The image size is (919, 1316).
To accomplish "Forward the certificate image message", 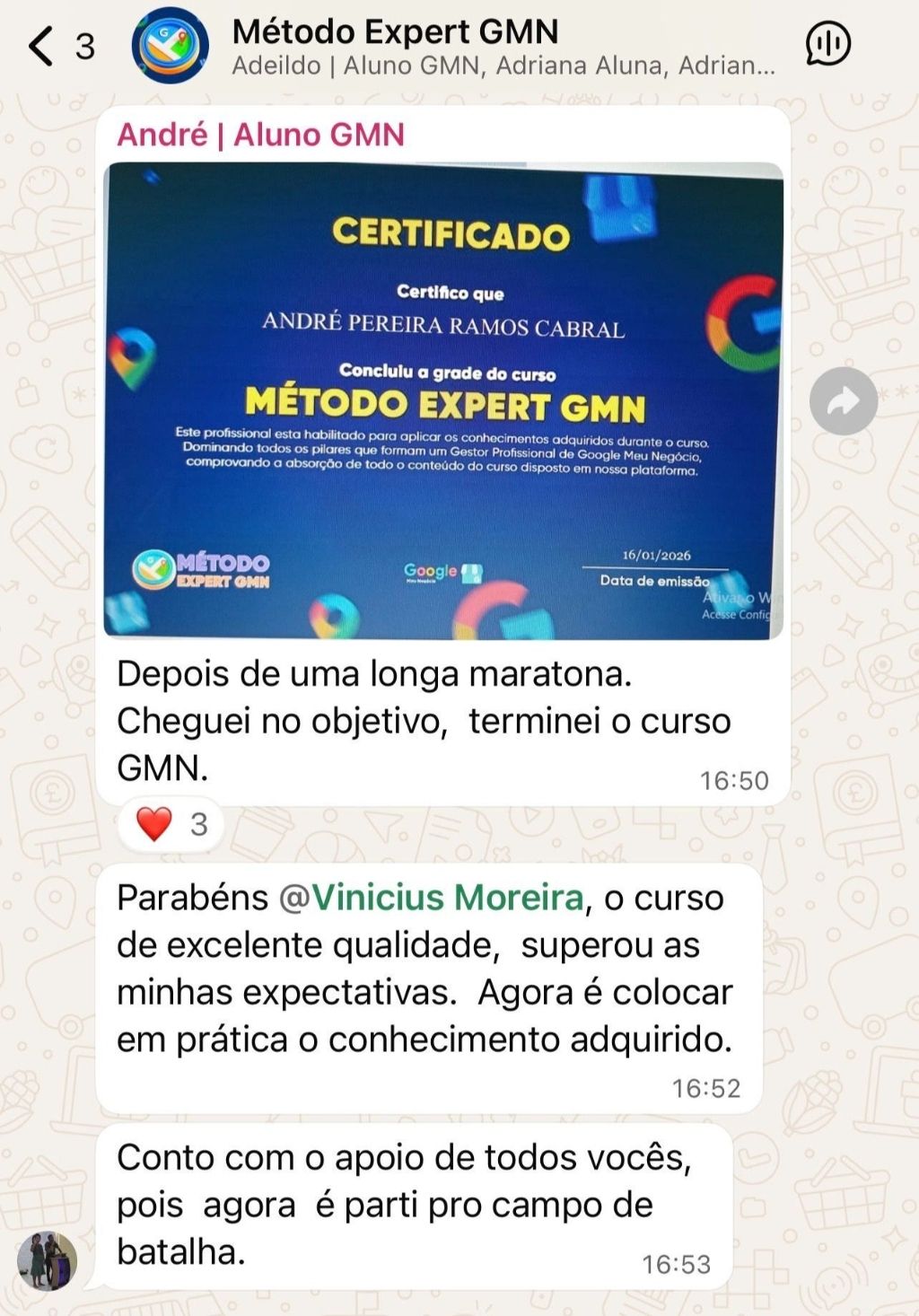I will (x=843, y=401).
